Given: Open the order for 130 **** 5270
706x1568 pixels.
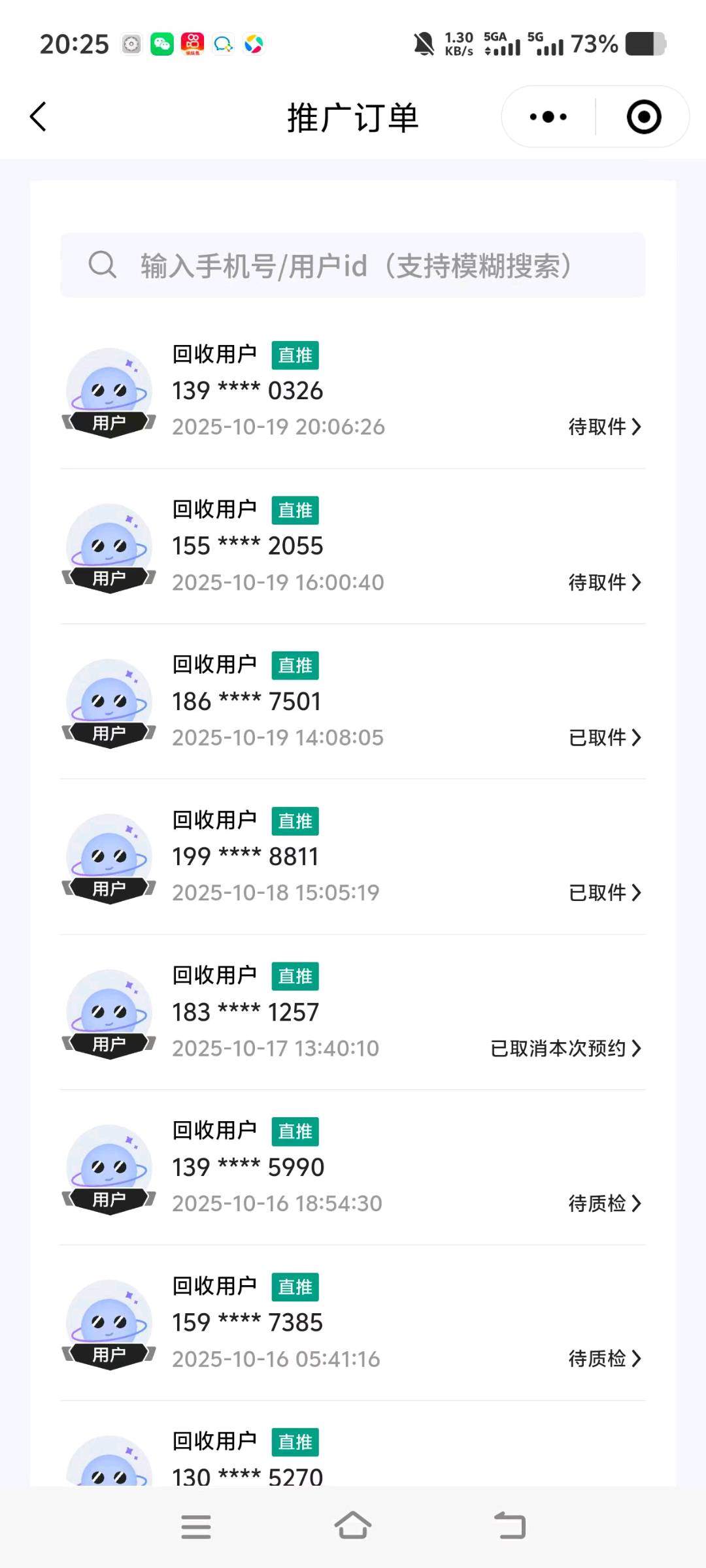Looking at the screenshot, I should point(353,1463).
